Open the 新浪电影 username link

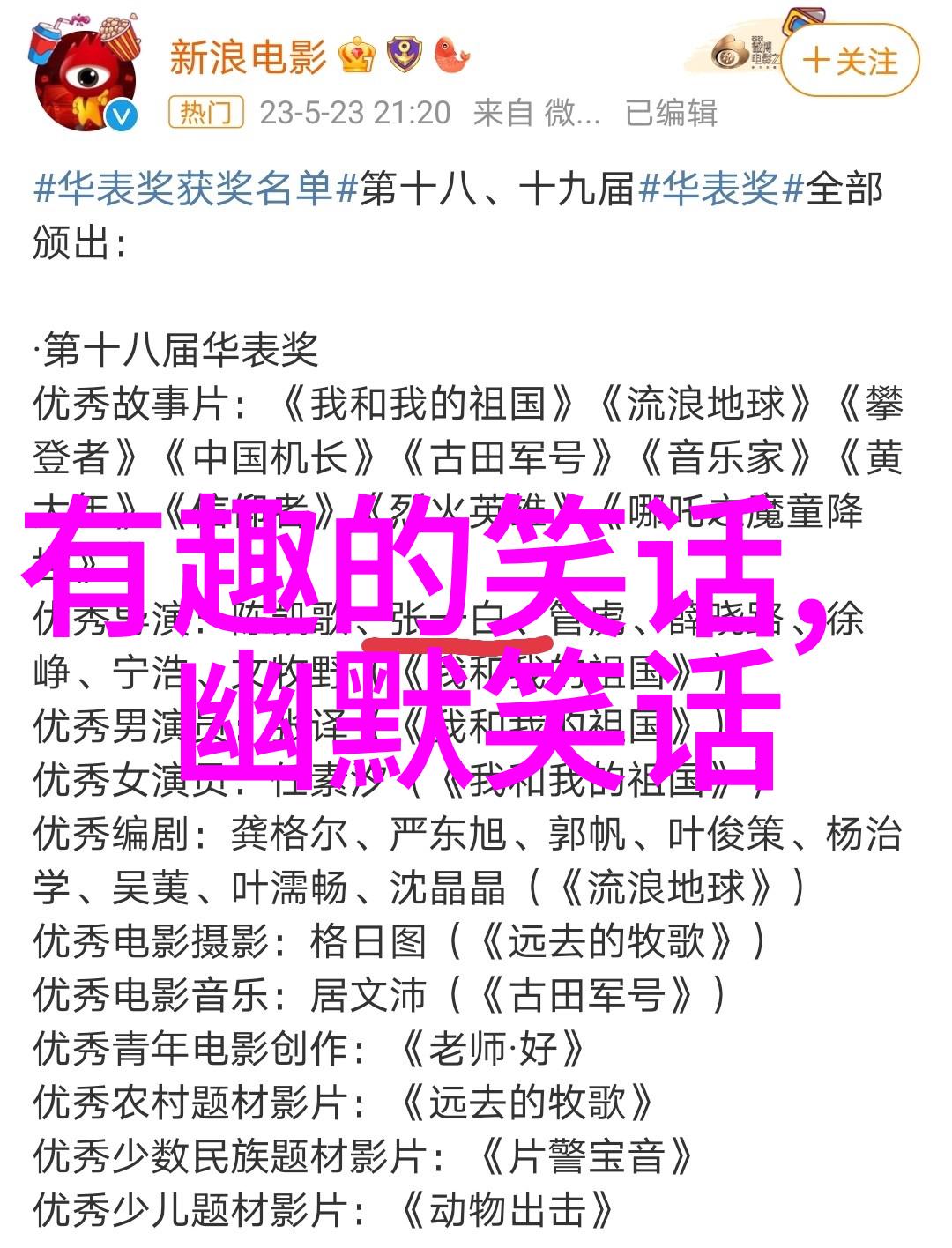[x=248, y=58]
